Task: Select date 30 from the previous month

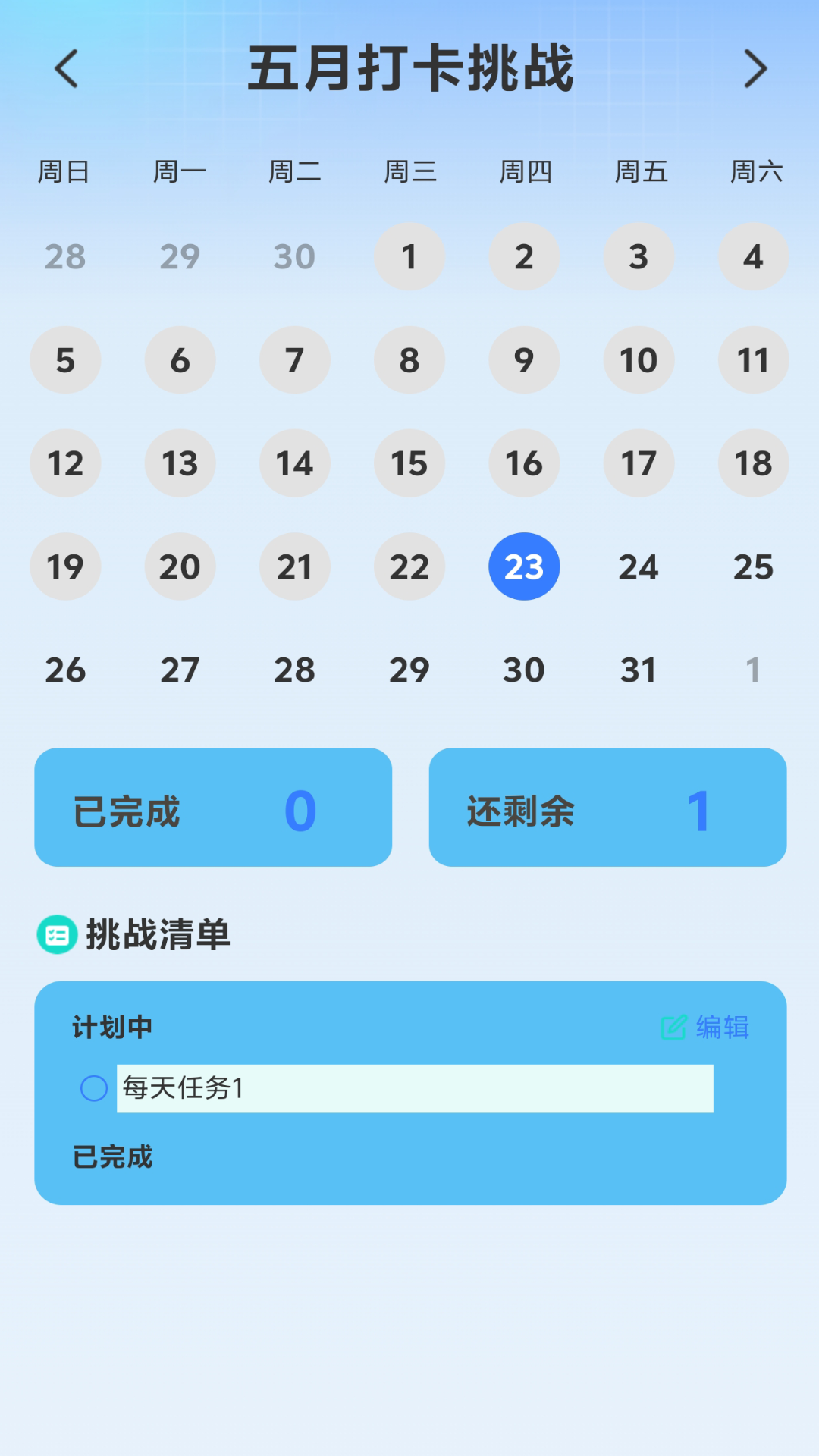Action: click(294, 257)
